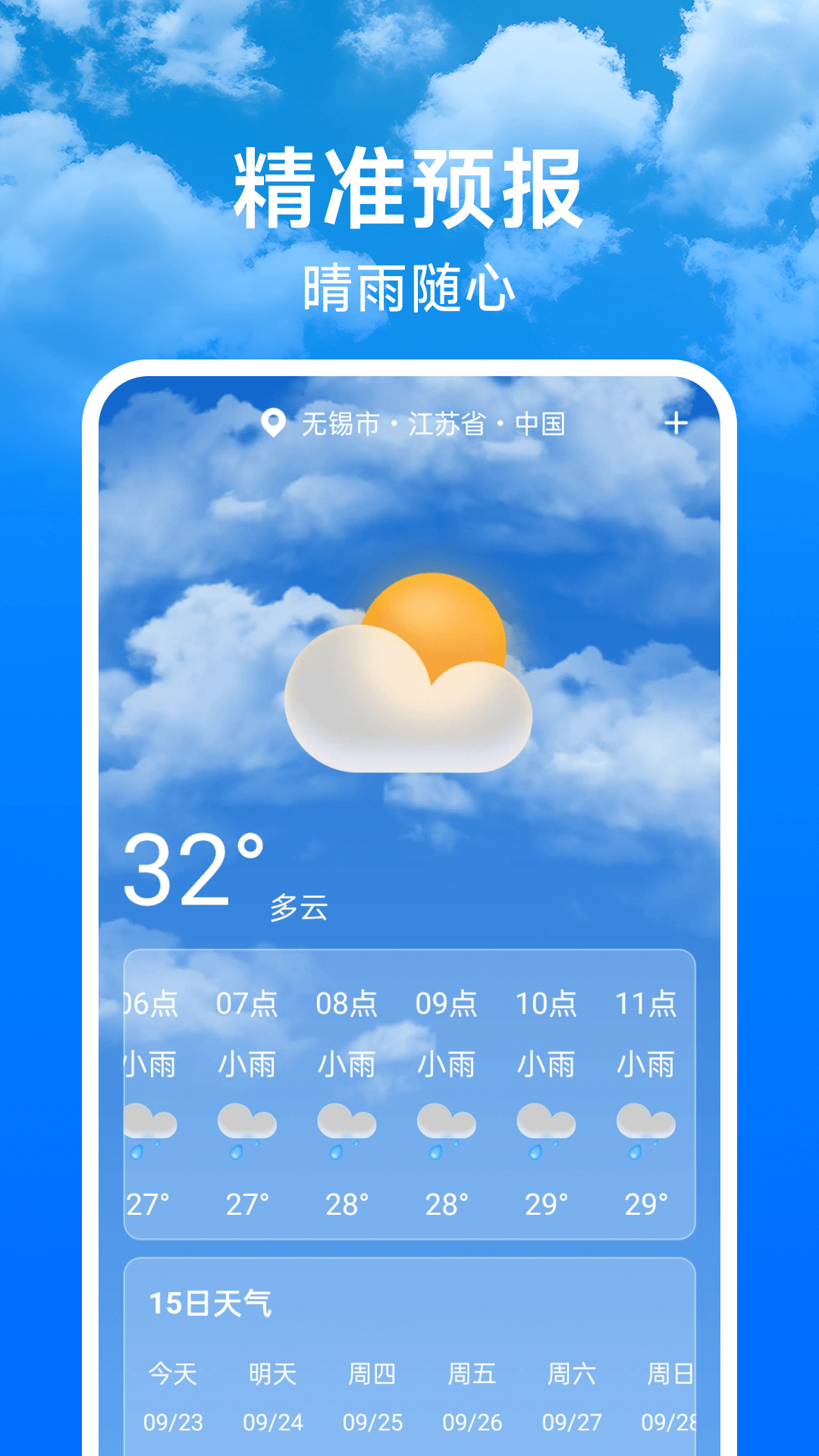Tap the plus icon to add a city
The image size is (819, 1456).
point(677,423)
